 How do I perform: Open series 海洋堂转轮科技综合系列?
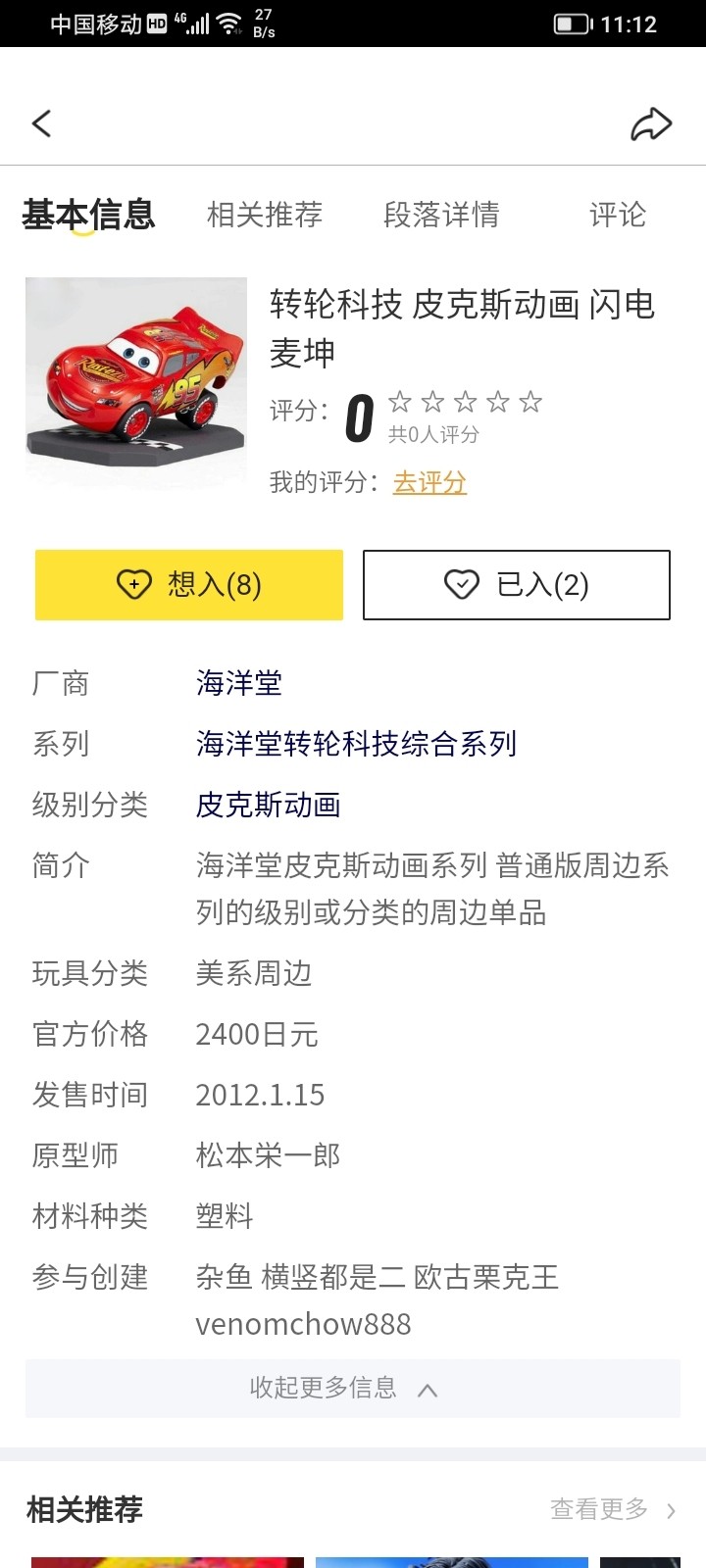356,744
